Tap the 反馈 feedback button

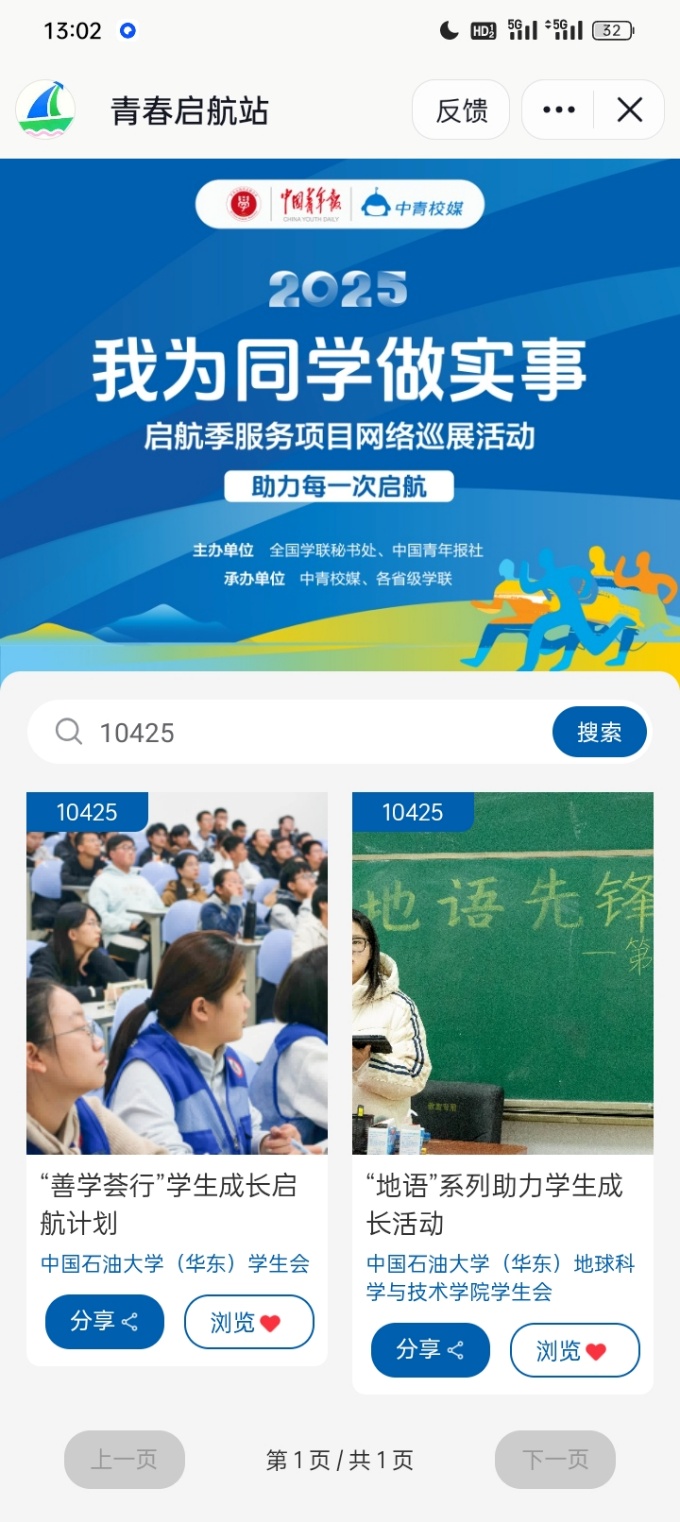(x=461, y=110)
